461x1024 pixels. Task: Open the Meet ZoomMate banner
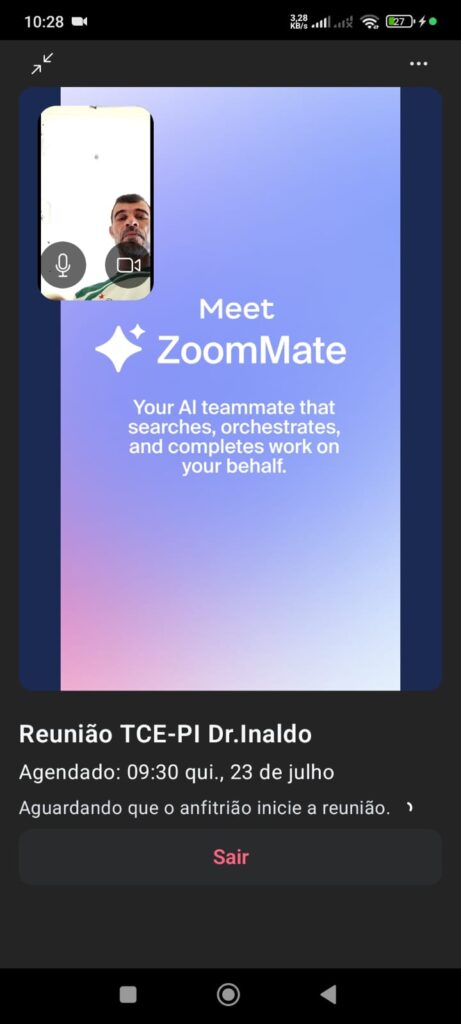tap(230, 389)
